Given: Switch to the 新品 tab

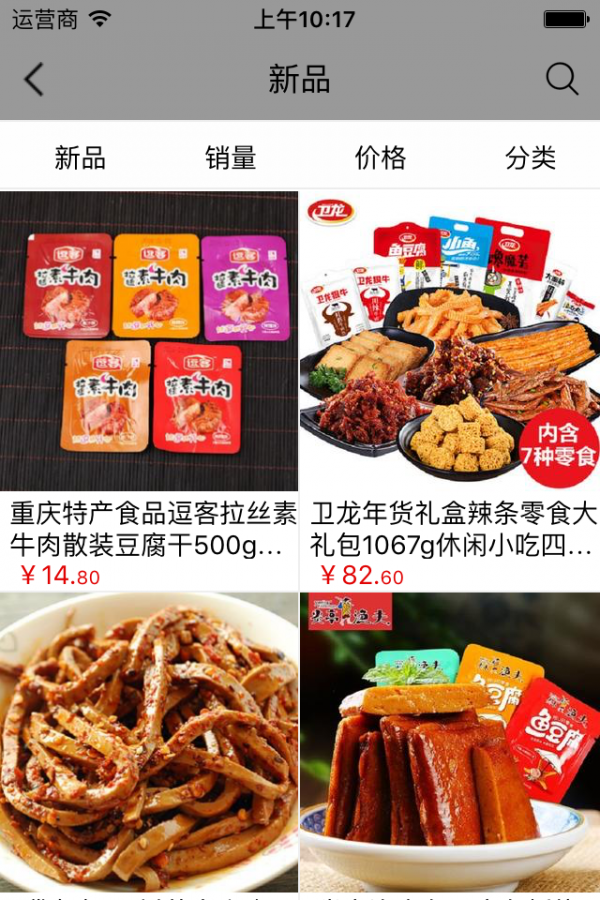Looking at the screenshot, I should point(80,158).
